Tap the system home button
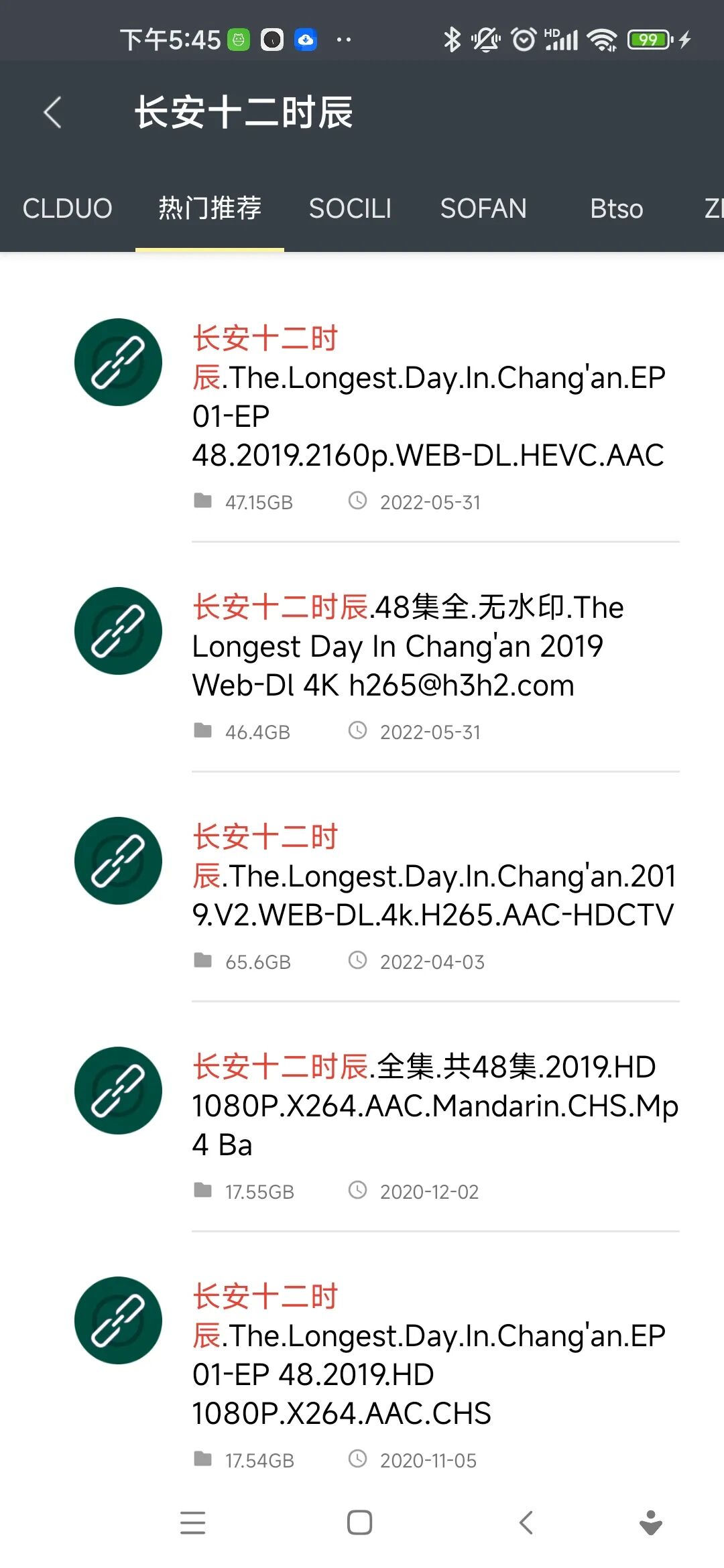The height and width of the screenshot is (1568, 724). pos(359,1522)
